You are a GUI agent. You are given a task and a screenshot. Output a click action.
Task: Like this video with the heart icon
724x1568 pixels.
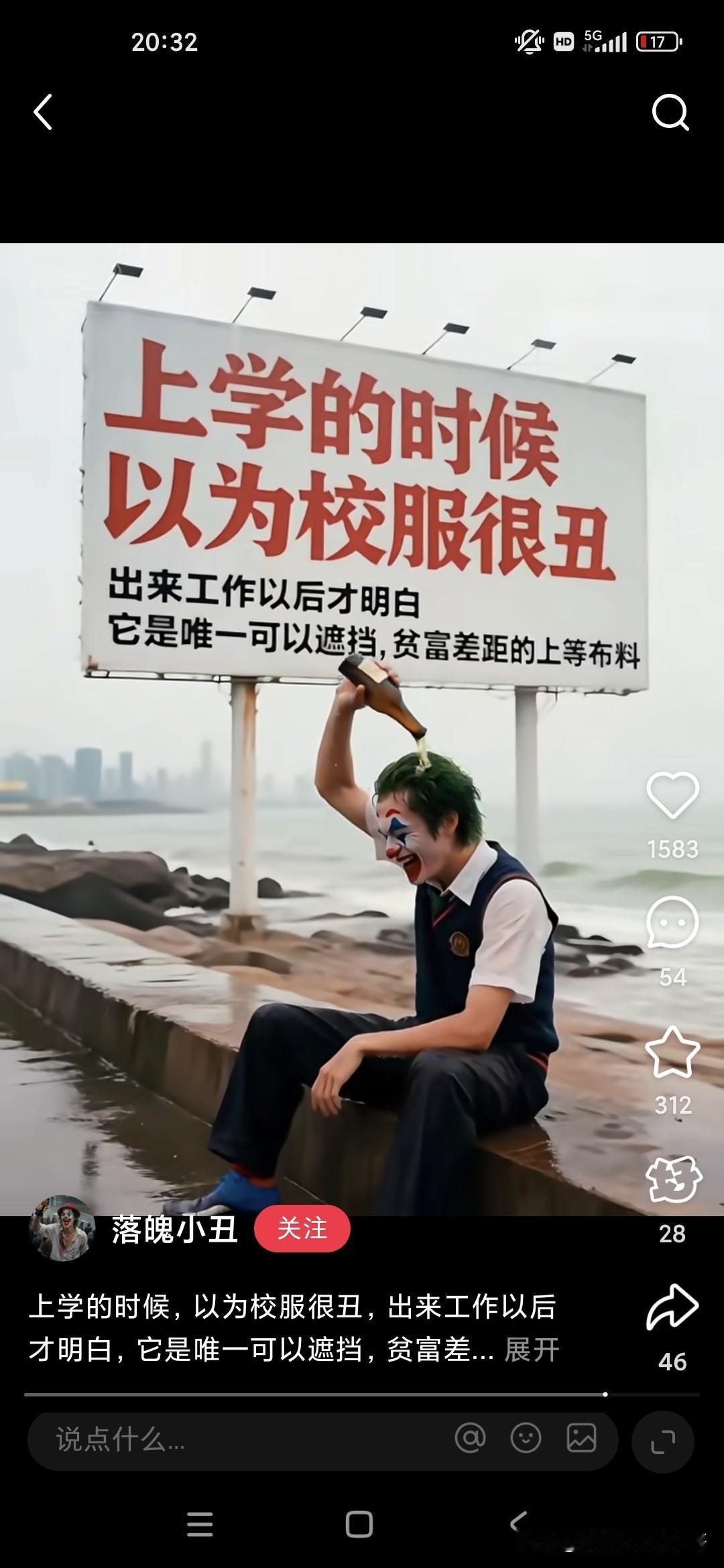672,795
